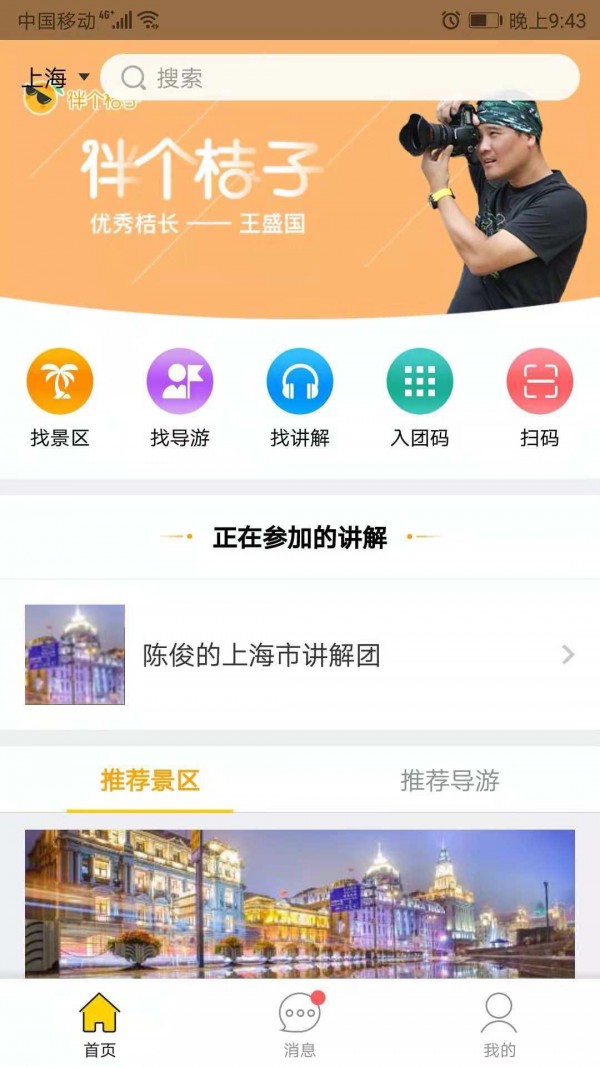
Task: Go to the 首页 home tab
Action: pos(100,1025)
